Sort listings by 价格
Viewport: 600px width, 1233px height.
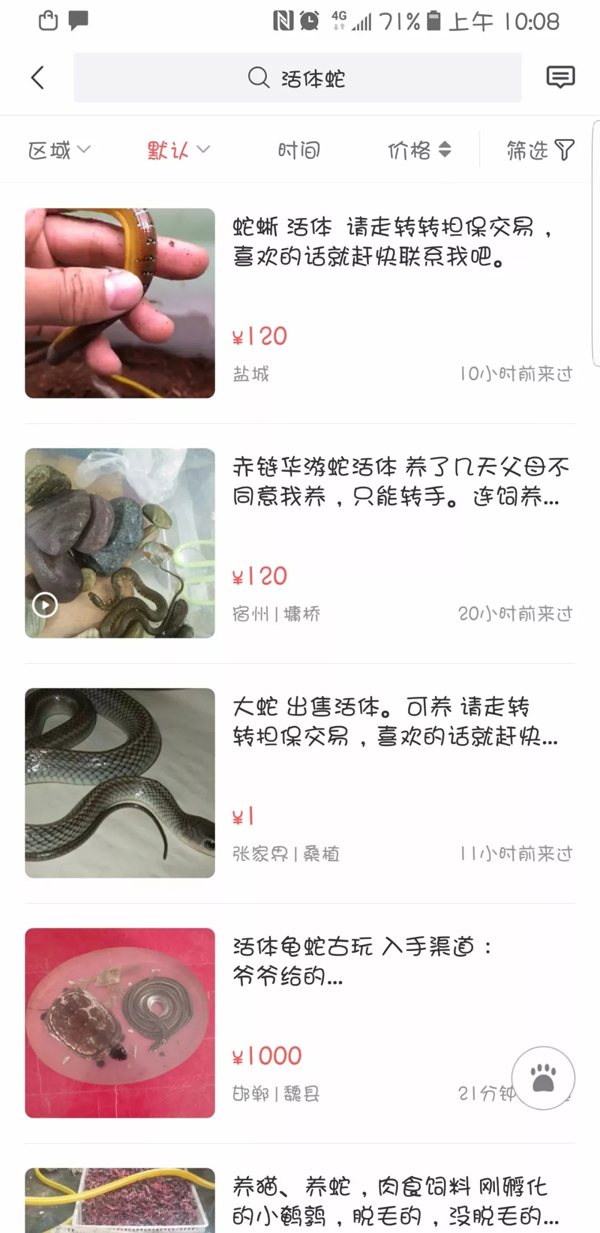coord(419,150)
